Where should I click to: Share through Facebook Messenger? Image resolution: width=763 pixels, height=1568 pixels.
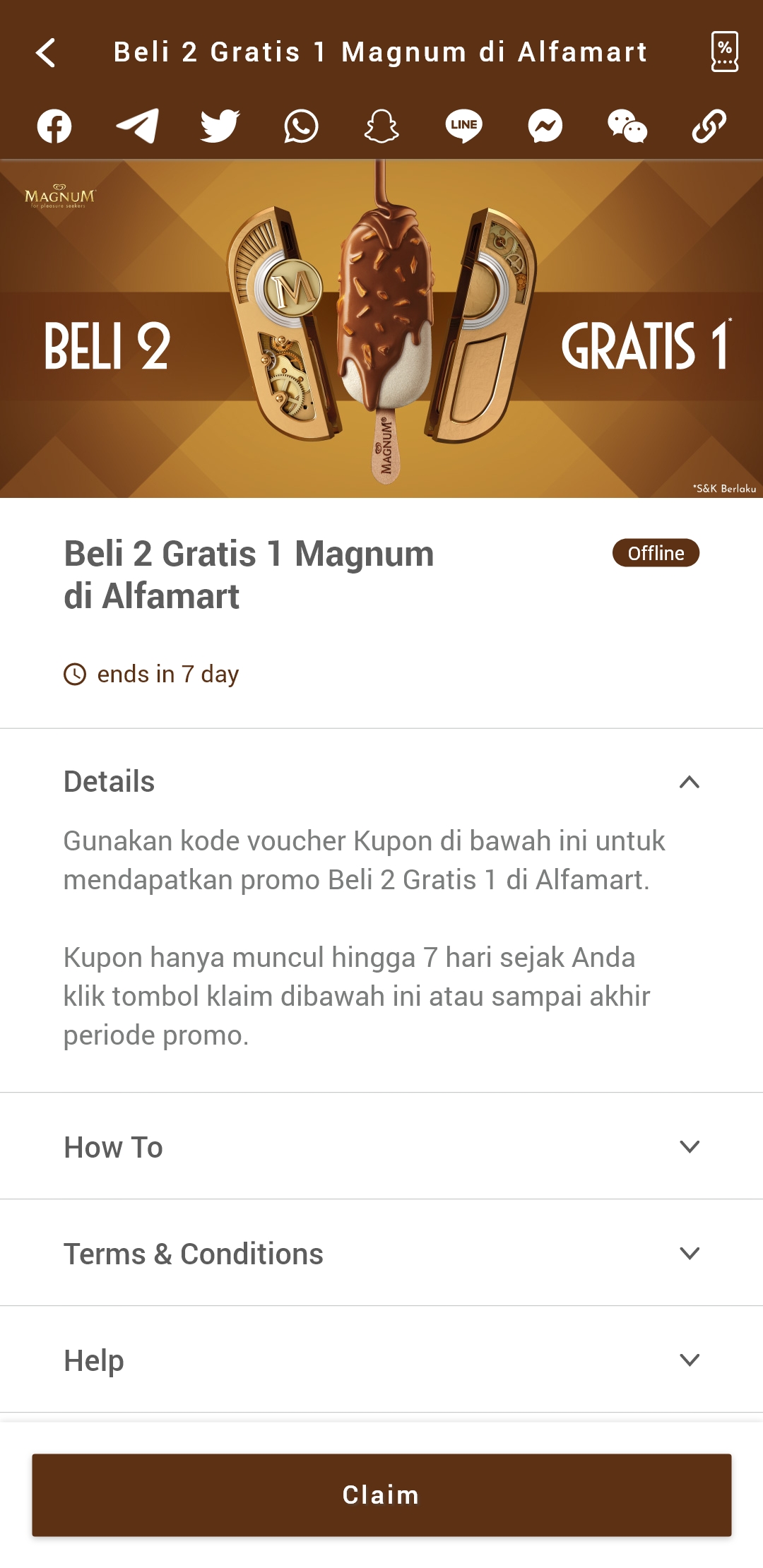pyautogui.click(x=545, y=126)
